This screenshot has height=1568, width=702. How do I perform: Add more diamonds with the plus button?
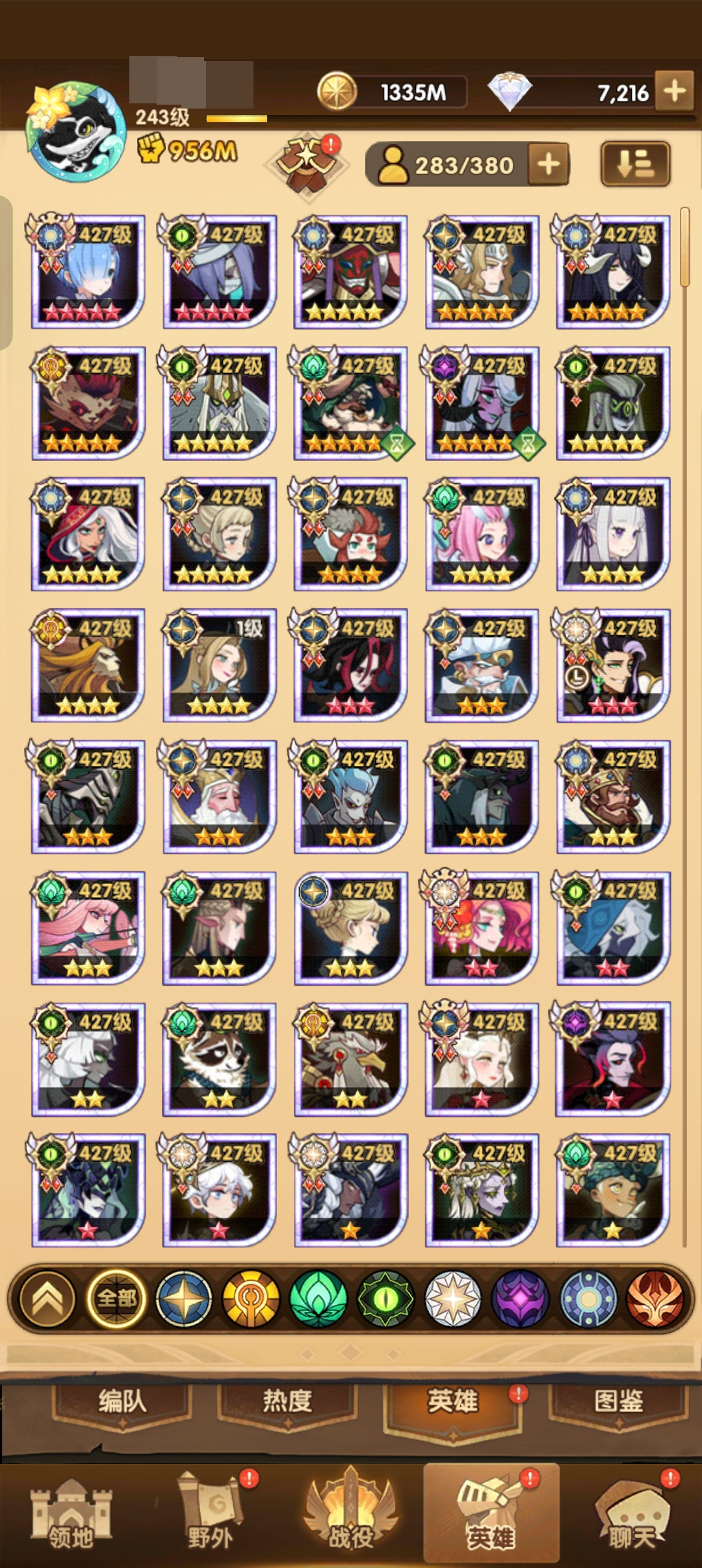click(675, 92)
